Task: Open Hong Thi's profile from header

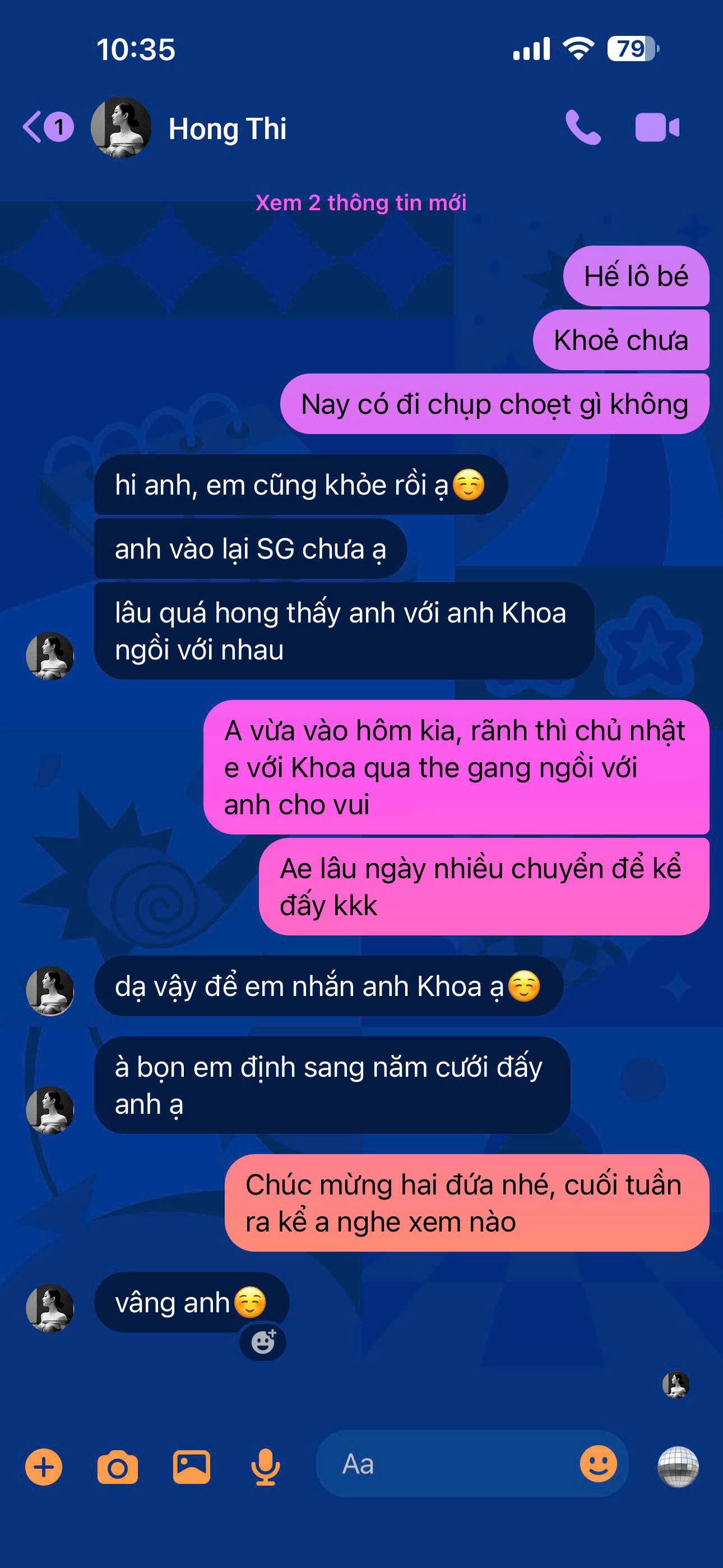Action: click(226, 129)
